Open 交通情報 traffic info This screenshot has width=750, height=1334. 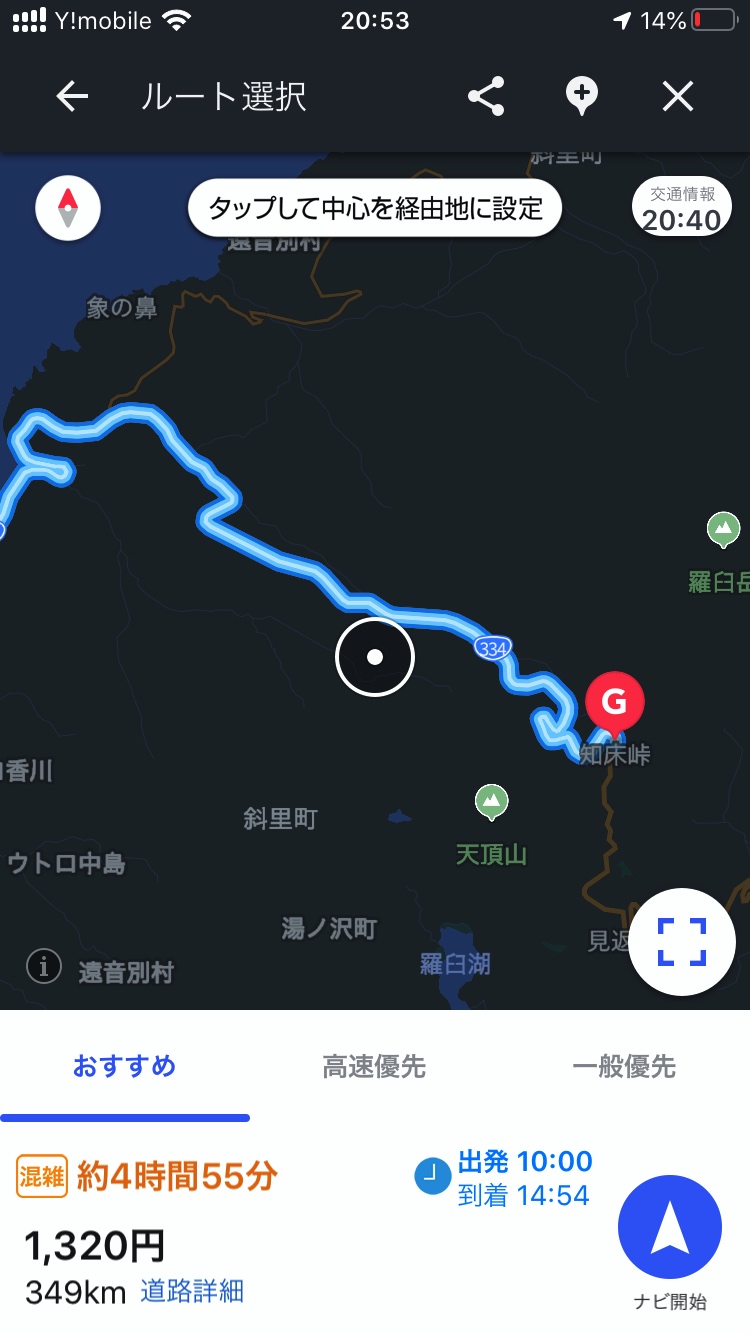pyautogui.click(x=681, y=209)
